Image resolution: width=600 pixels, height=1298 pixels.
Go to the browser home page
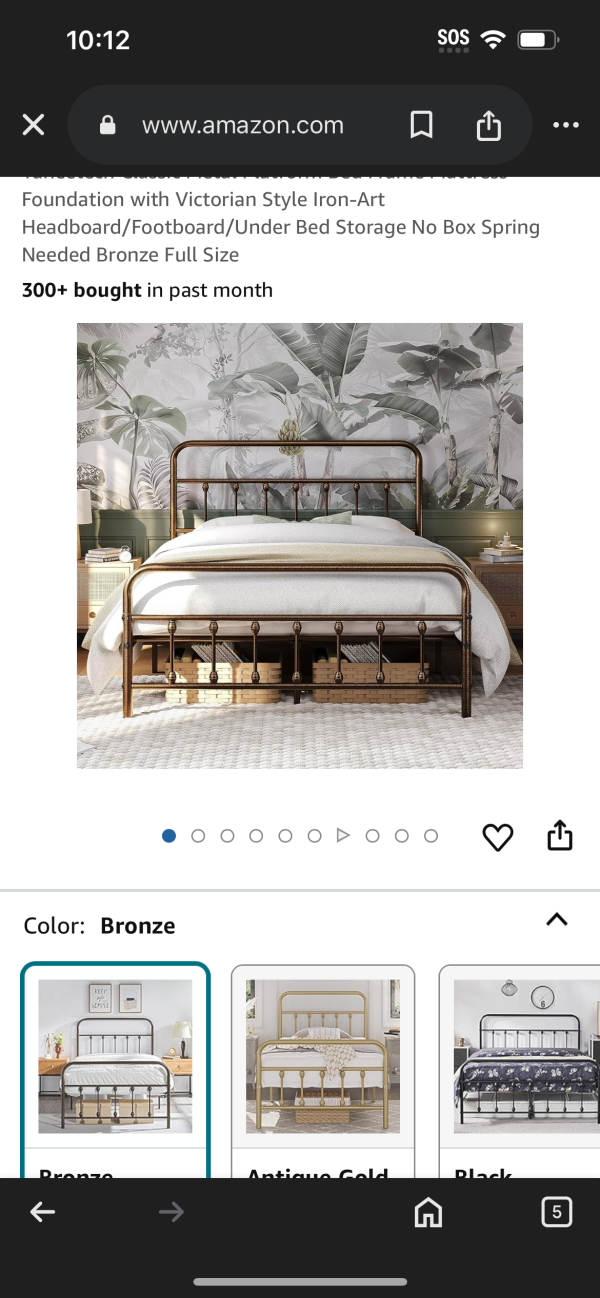(428, 1213)
